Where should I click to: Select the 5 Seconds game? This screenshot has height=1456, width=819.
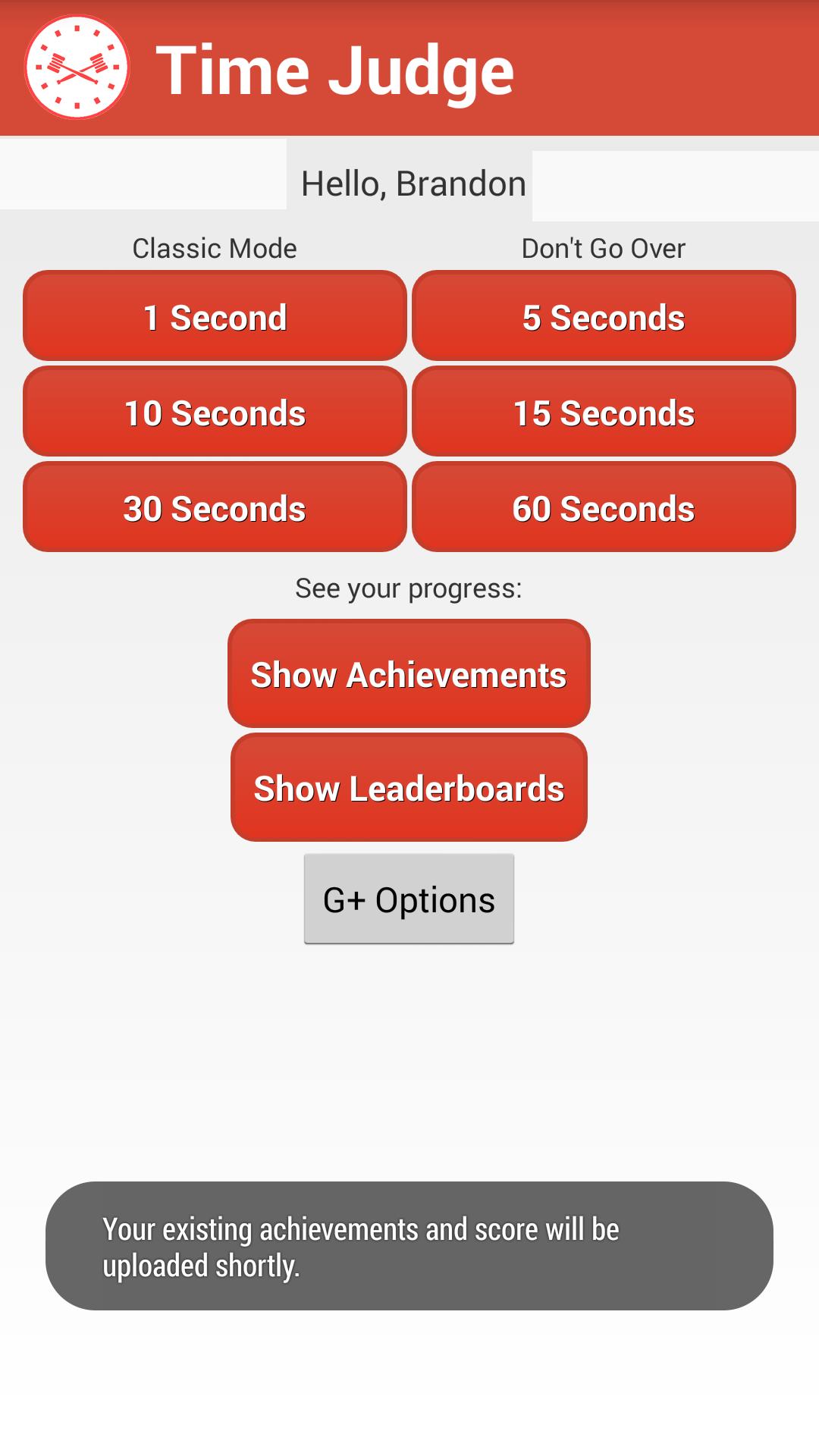(604, 316)
